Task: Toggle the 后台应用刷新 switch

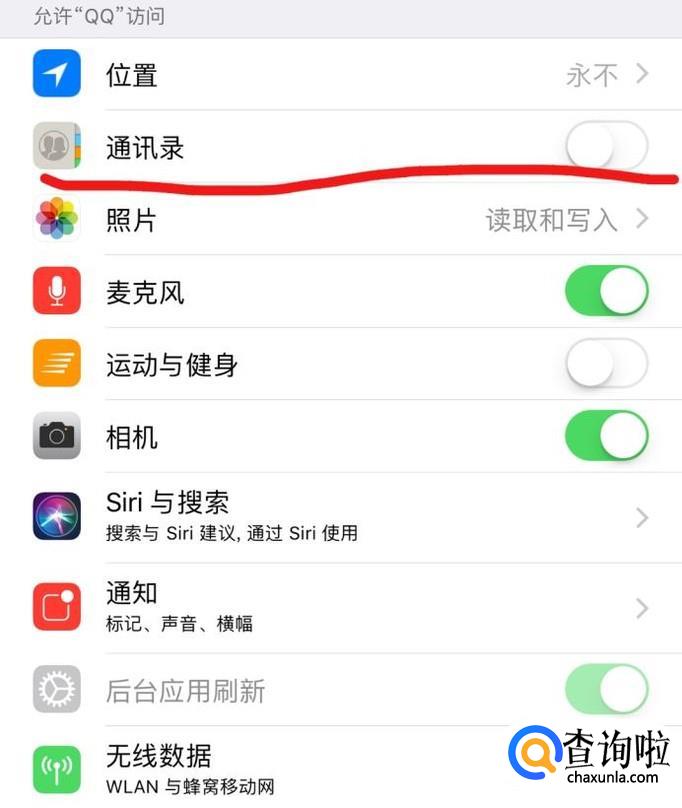Action: pos(606,689)
